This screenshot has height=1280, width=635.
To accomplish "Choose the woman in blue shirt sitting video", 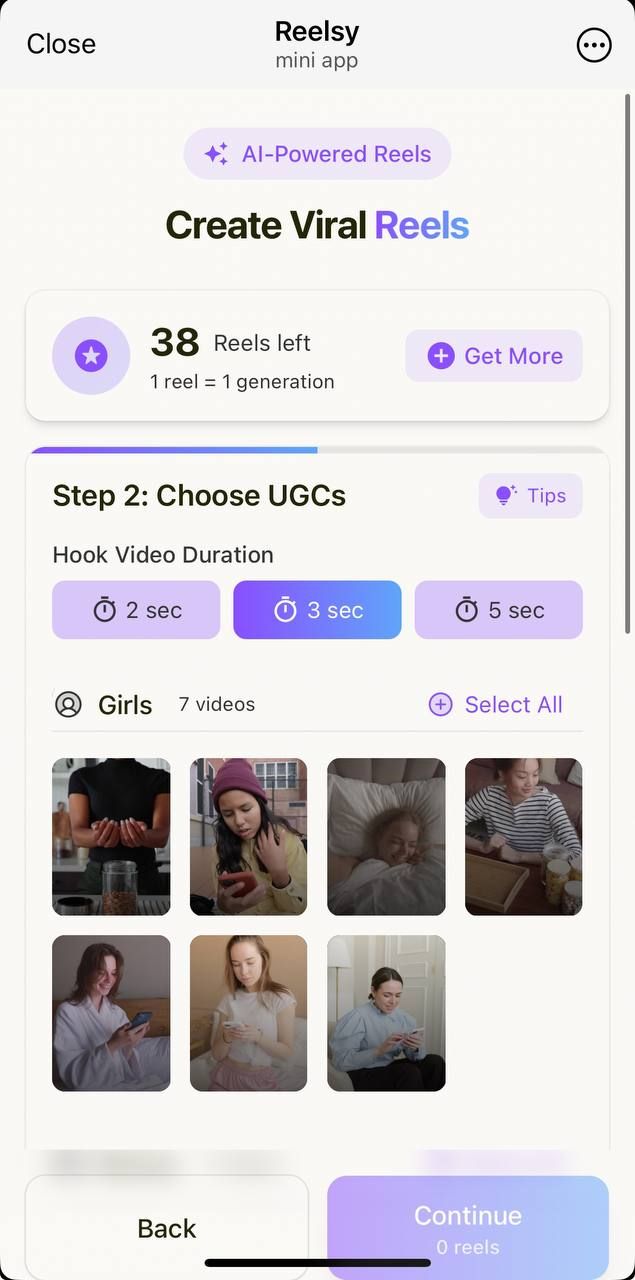I will tap(386, 1013).
